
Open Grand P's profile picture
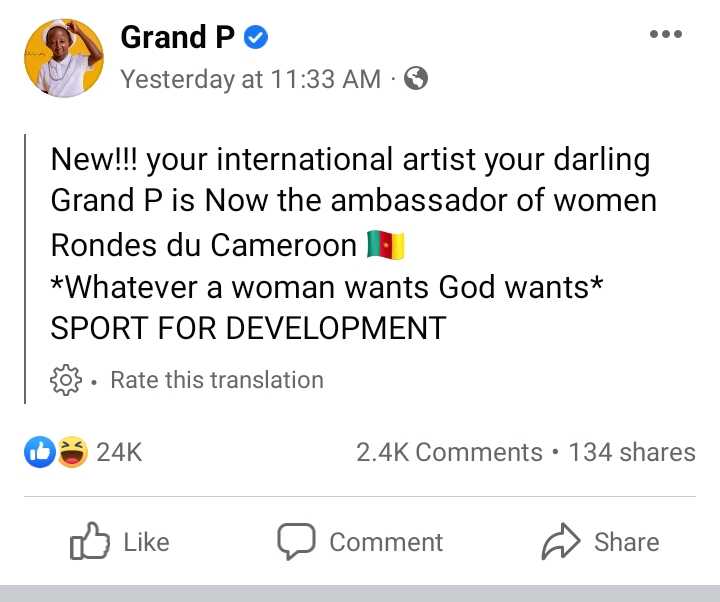[64, 57]
